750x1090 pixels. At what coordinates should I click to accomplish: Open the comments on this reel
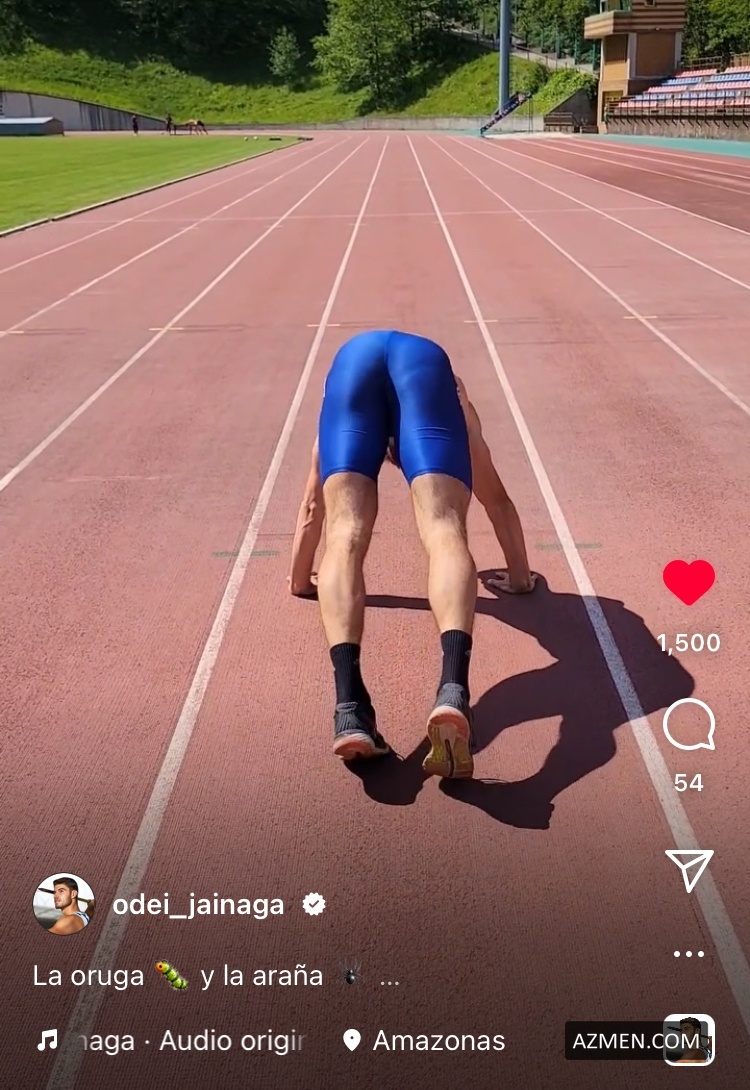(689, 725)
